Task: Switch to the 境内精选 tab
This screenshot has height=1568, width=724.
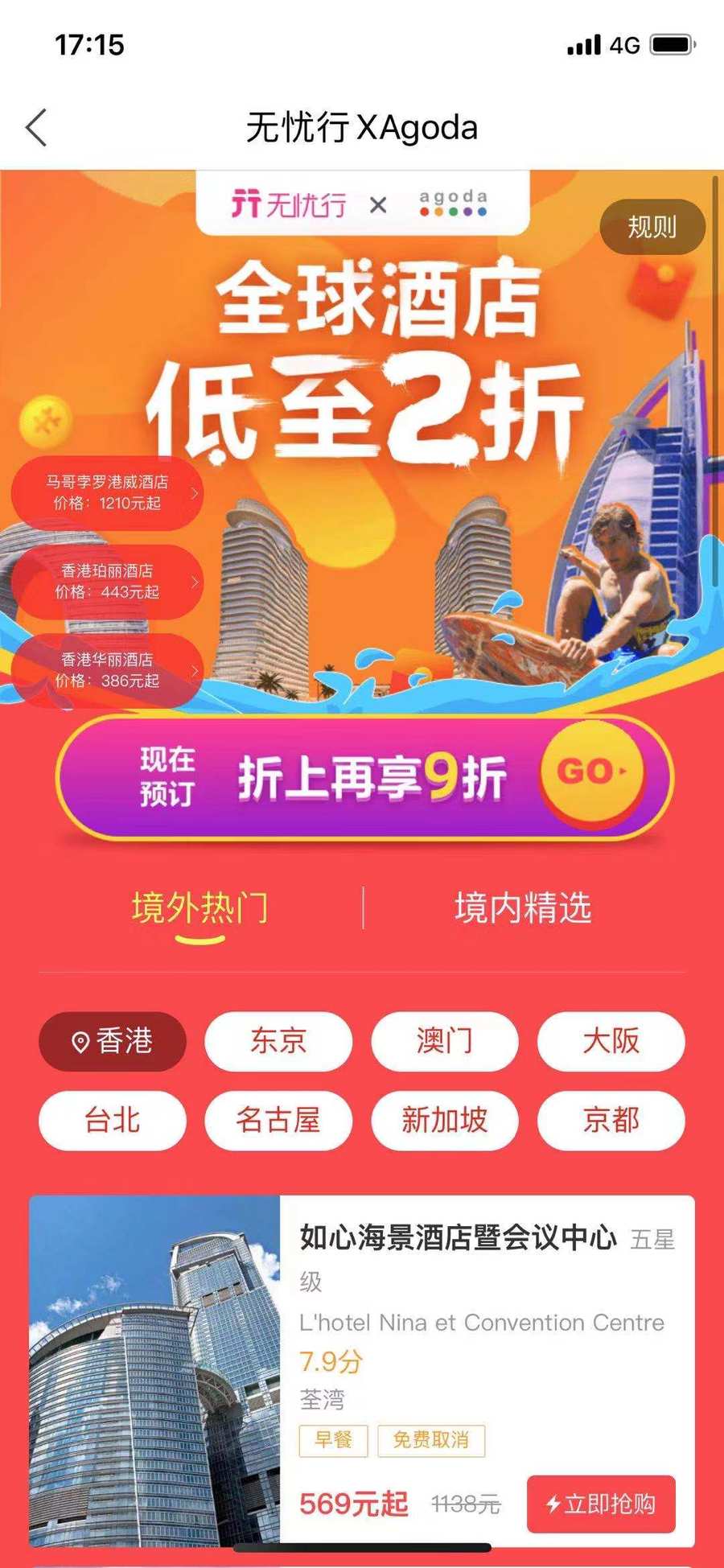Action: click(523, 909)
